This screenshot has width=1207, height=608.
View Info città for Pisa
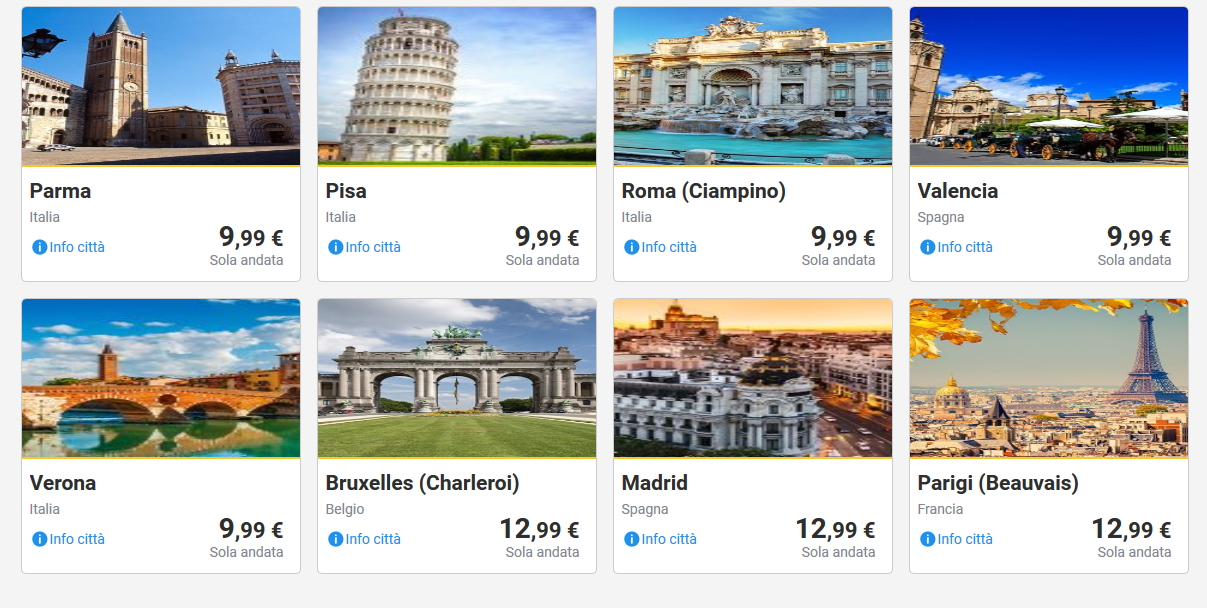point(365,247)
